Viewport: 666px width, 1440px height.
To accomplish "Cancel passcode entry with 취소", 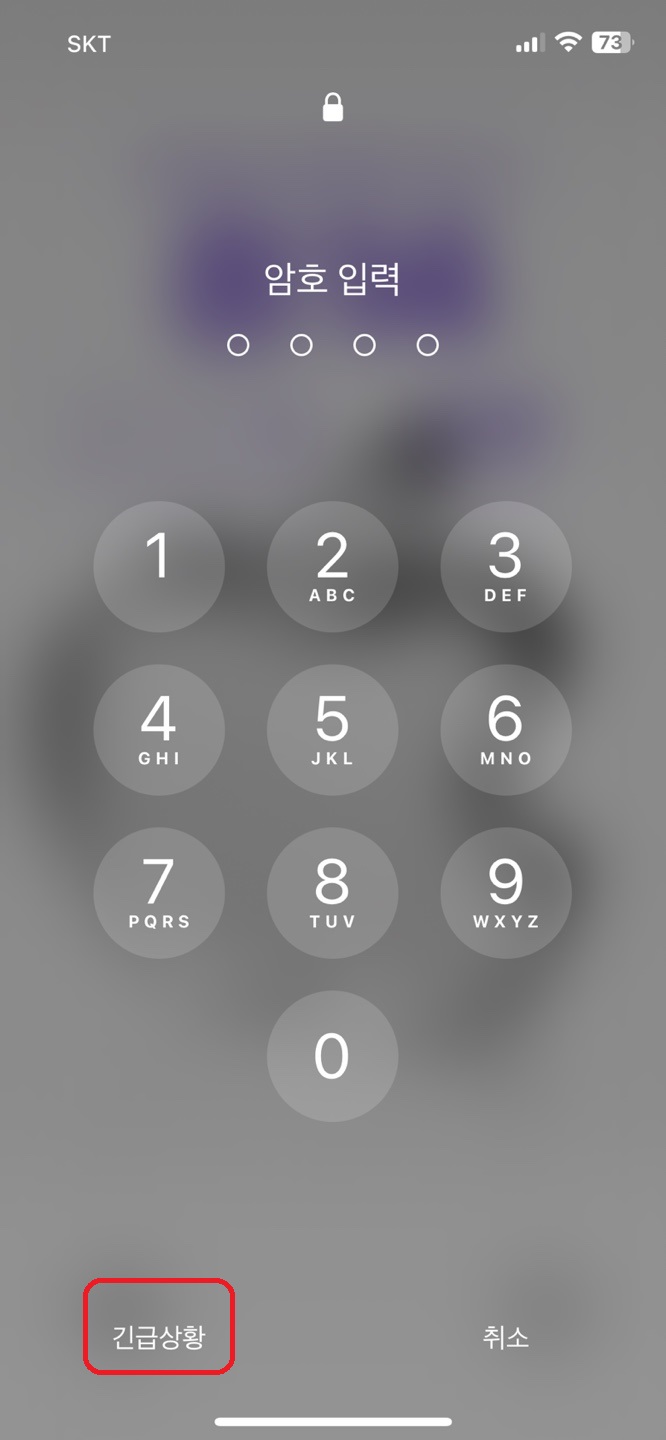I will pos(505,1337).
